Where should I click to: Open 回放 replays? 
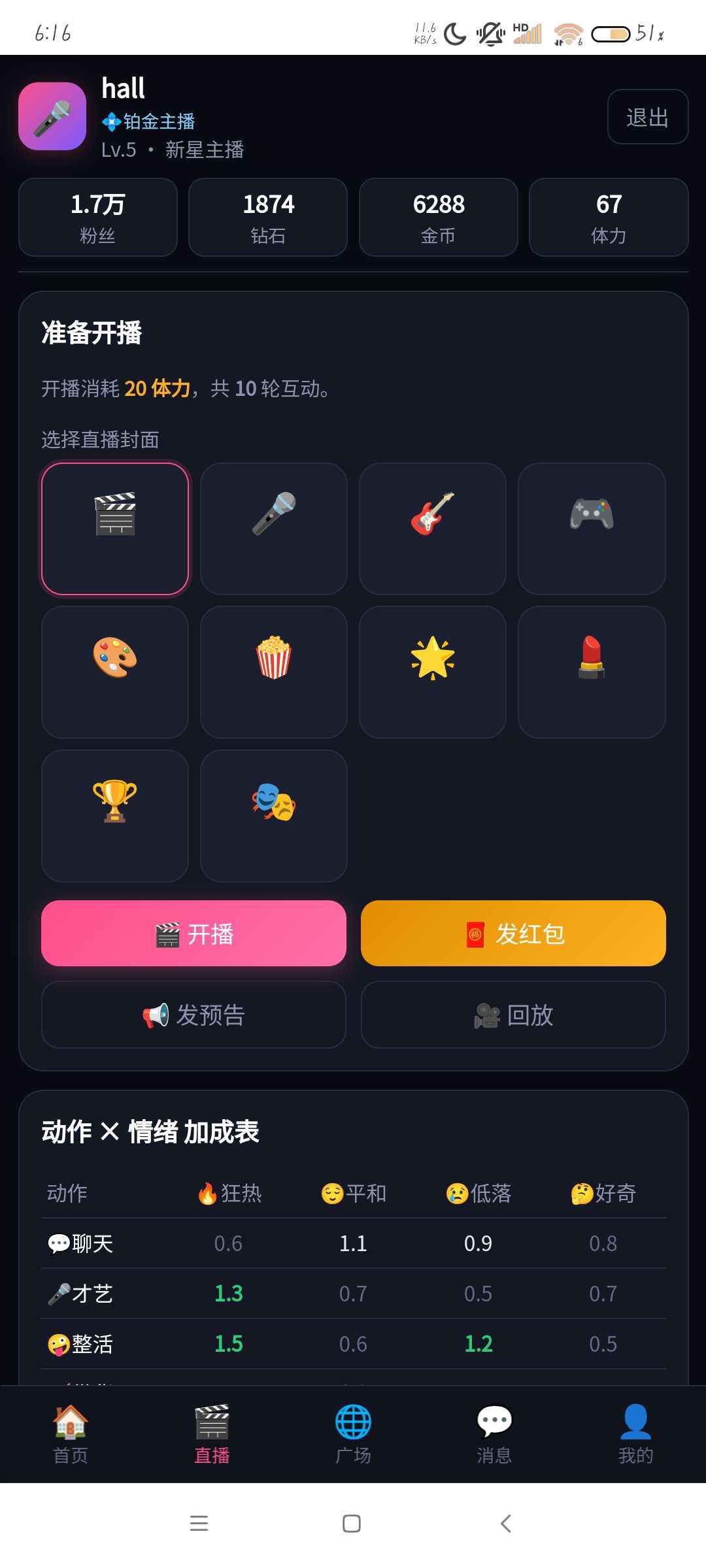(x=513, y=1015)
